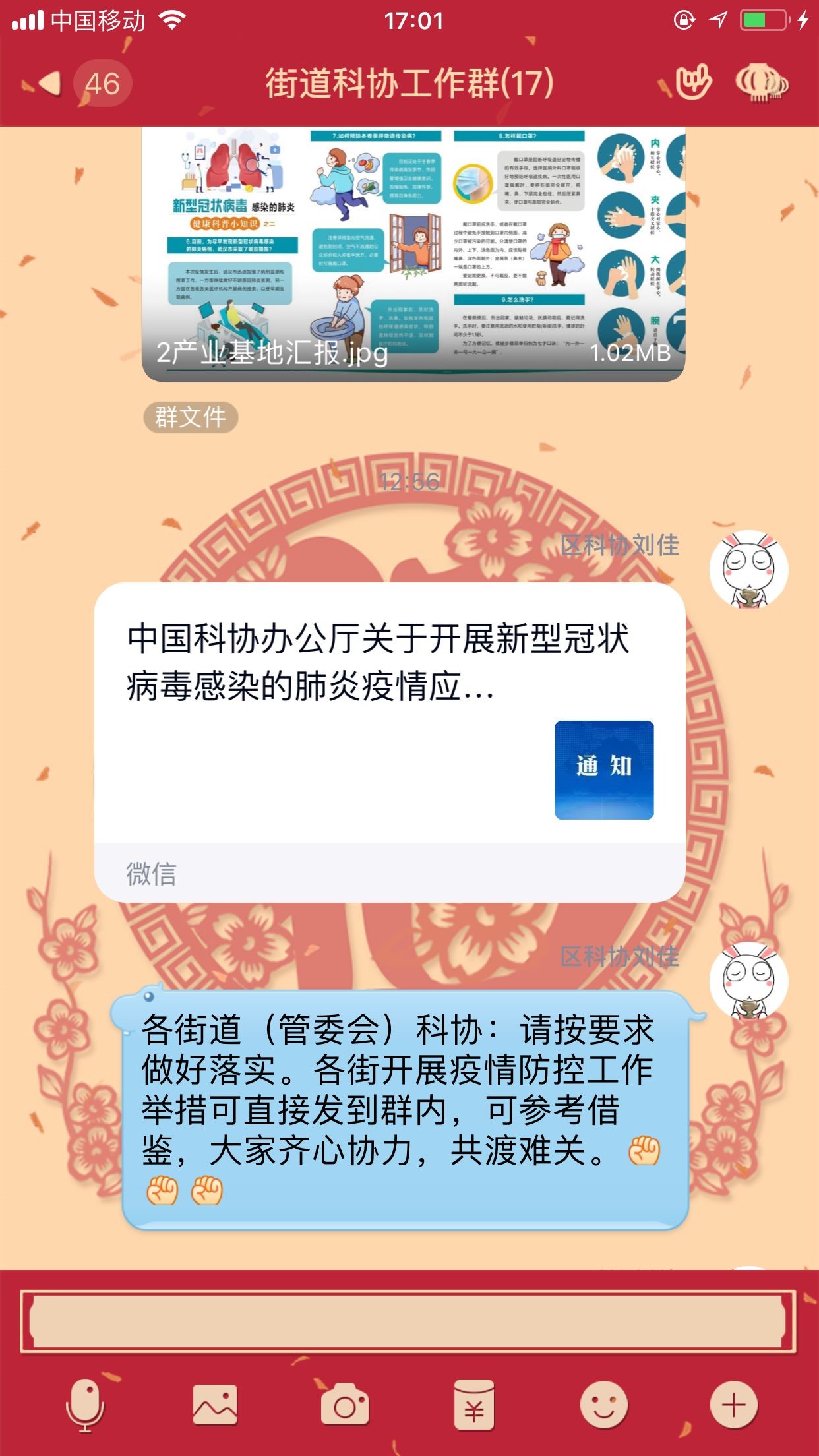Screen dimensions: 819x1456
Task: Tap the avatar beside the 各街道 message
Action: click(748, 981)
